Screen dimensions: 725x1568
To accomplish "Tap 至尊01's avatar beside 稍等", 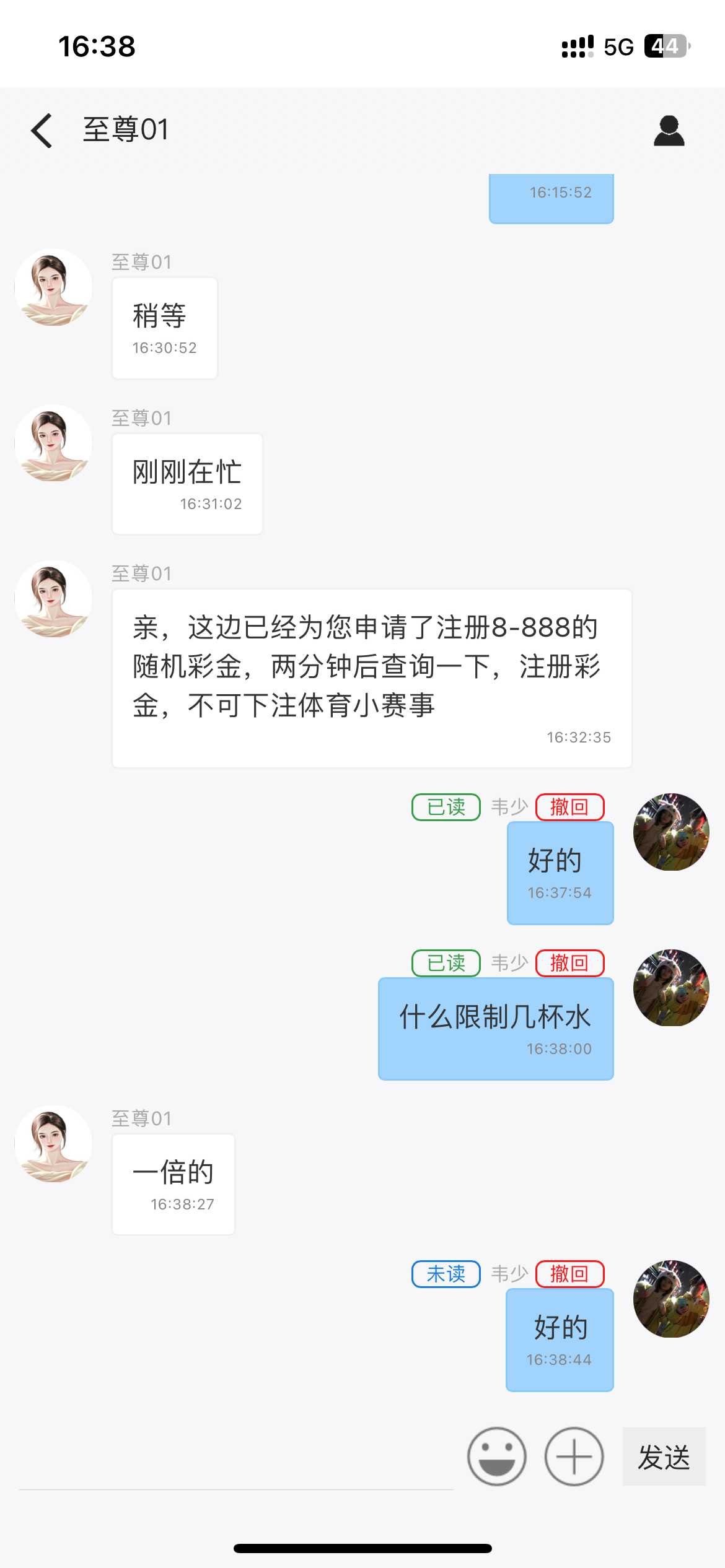I will pos(53,287).
